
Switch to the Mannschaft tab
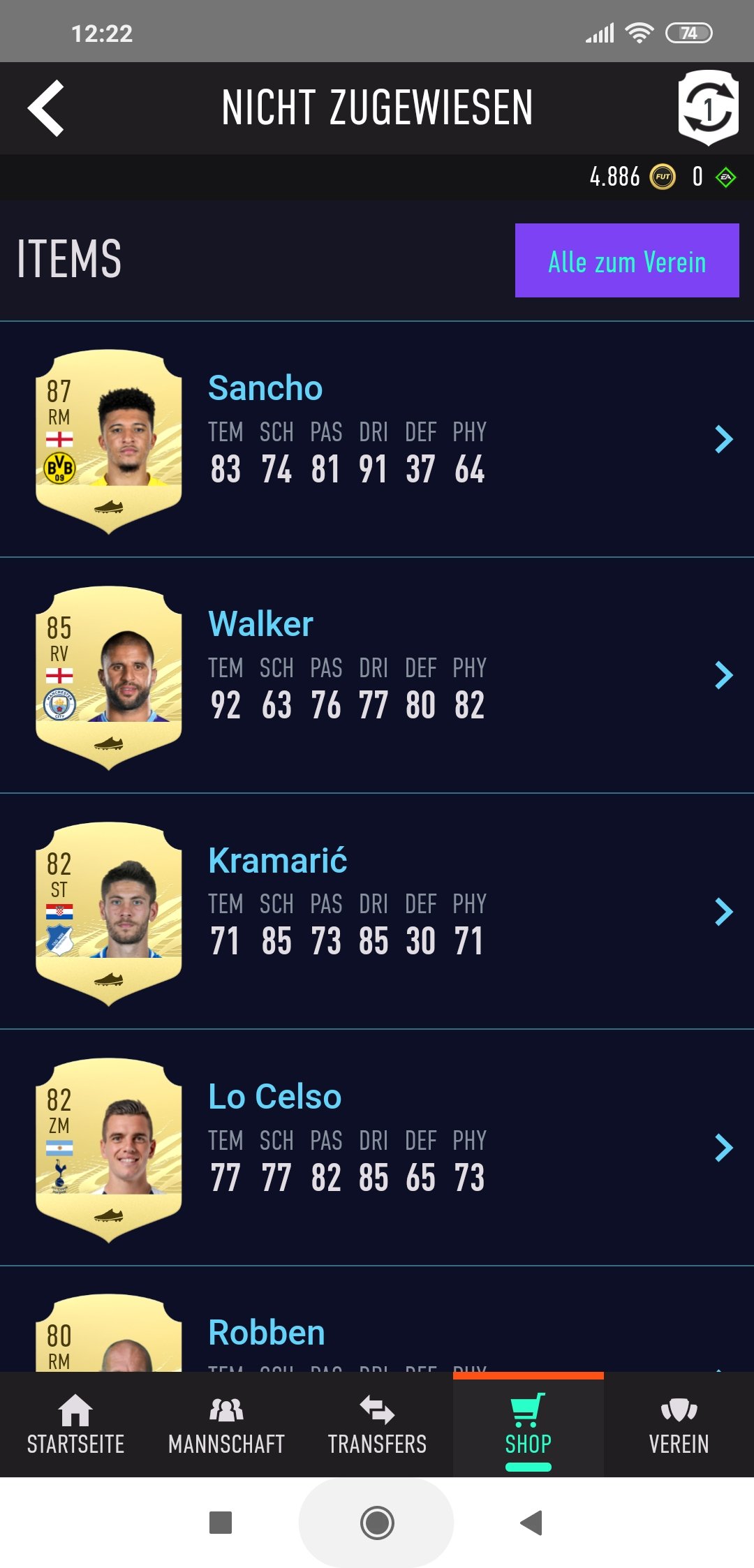226,1425
